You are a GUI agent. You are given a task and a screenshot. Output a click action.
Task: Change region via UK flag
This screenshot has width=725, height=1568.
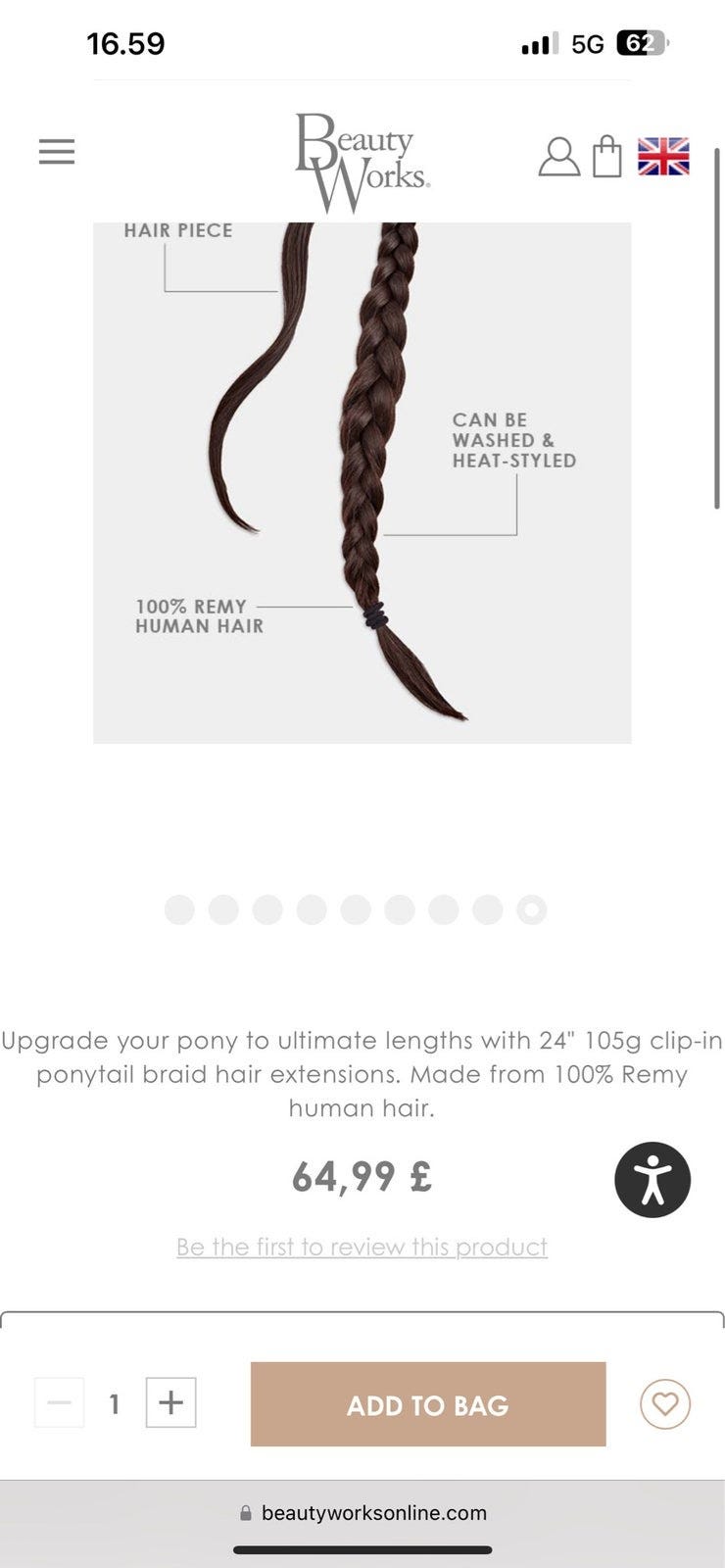click(663, 157)
